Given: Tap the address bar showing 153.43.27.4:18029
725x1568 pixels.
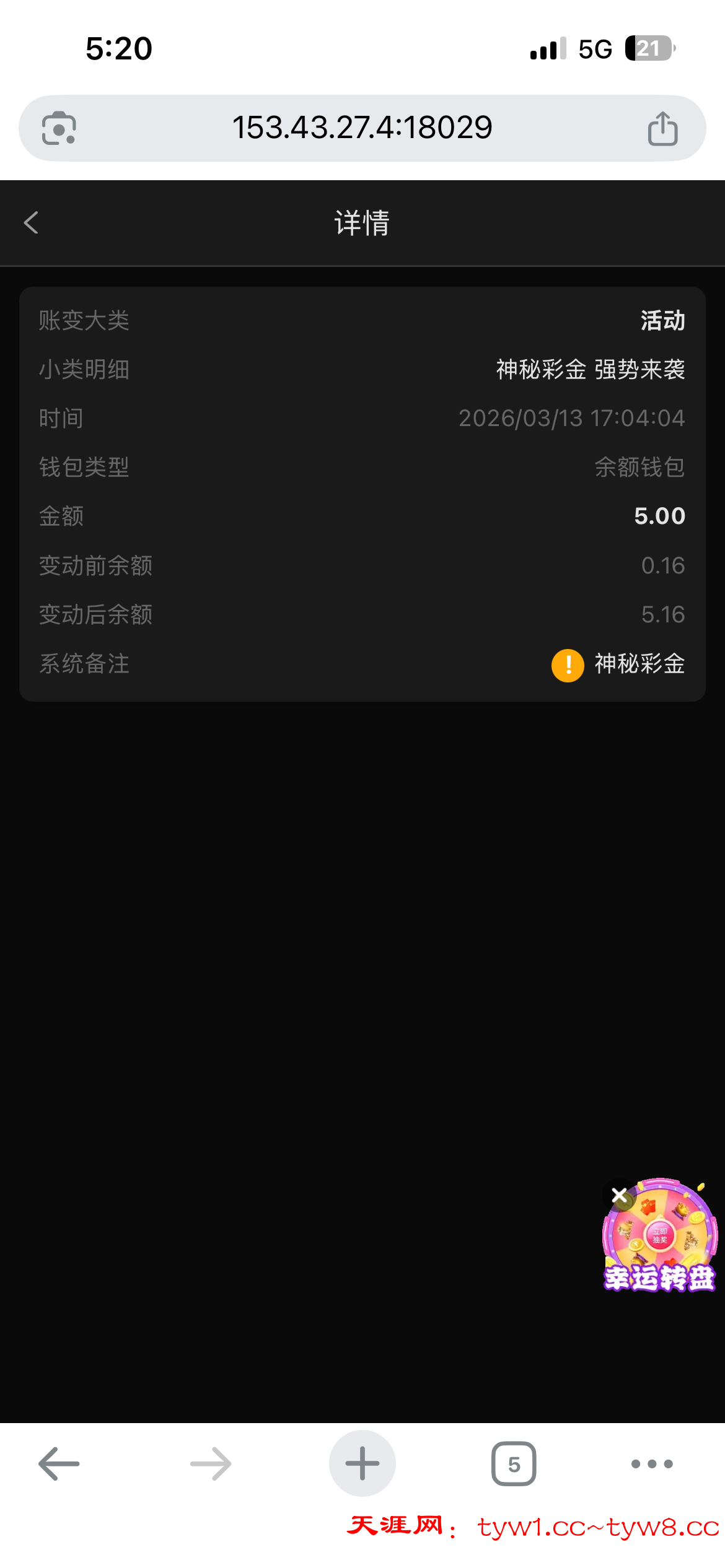Looking at the screenshot, I should [x=362, y=128].
